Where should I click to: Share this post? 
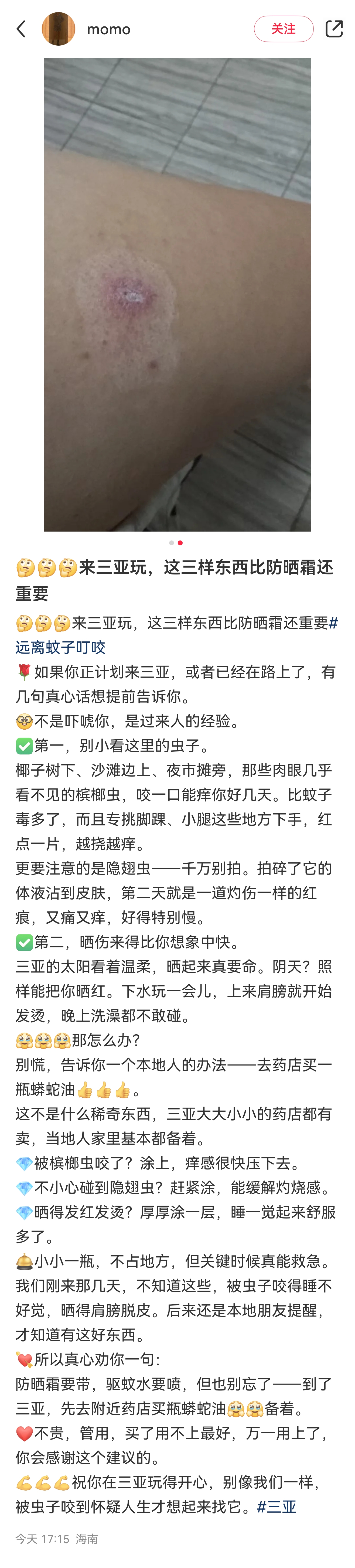coord(334,29)
